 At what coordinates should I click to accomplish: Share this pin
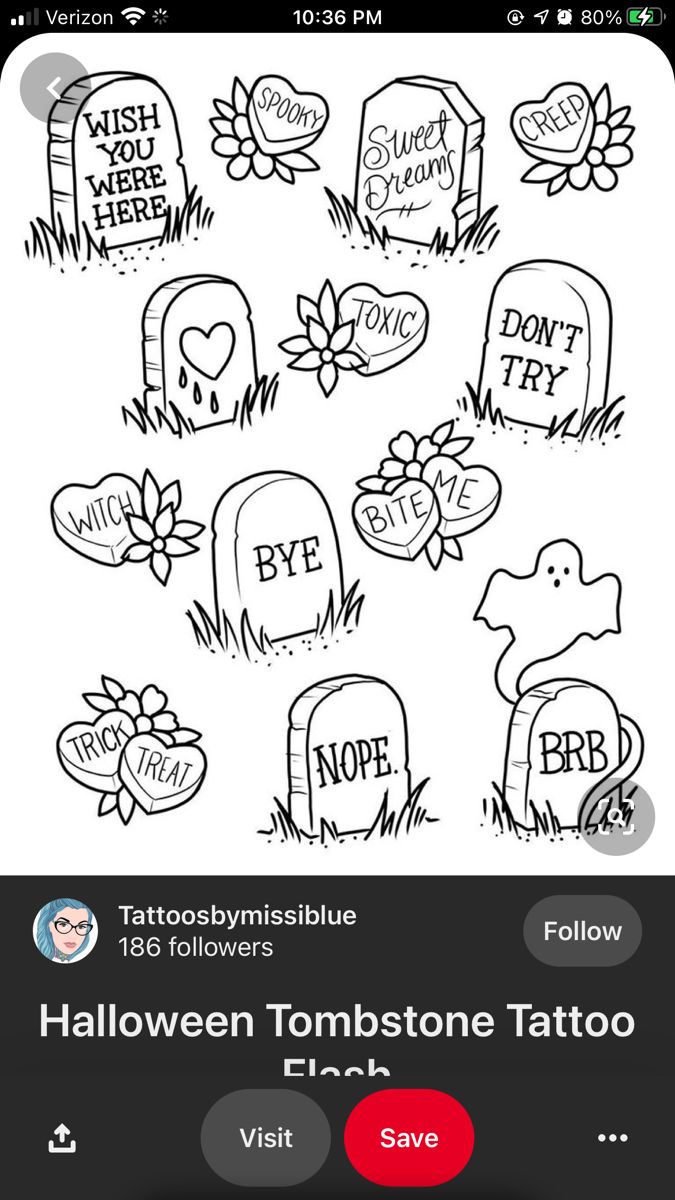pos(62,1137)
